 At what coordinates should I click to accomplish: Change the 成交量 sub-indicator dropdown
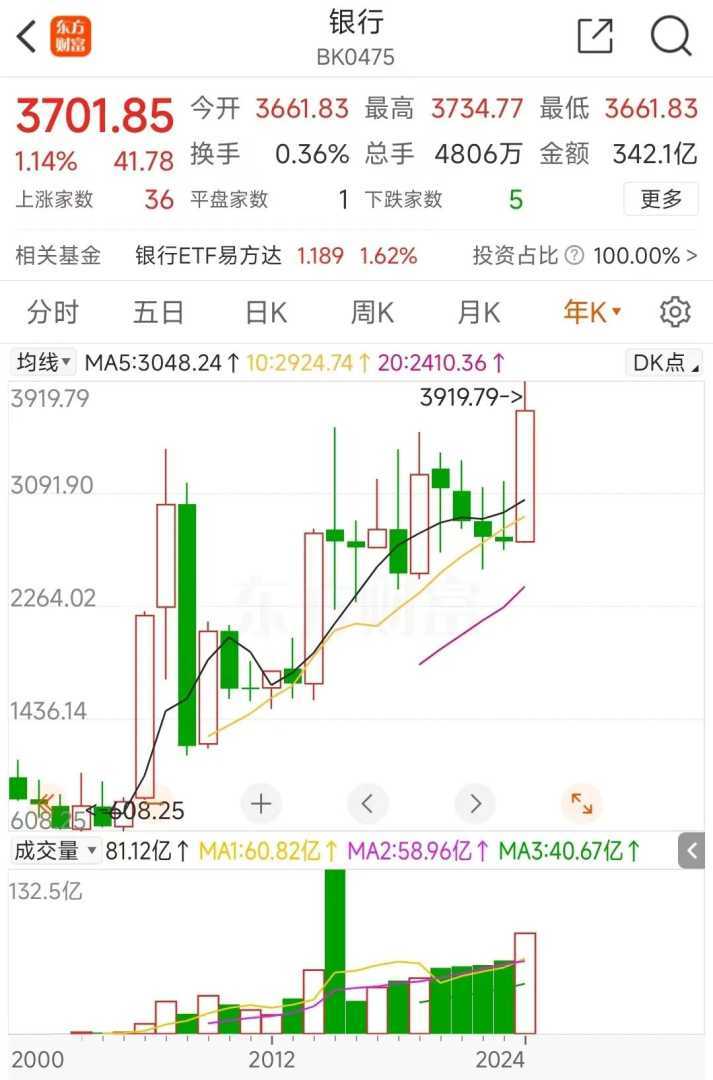click(55, 852)
